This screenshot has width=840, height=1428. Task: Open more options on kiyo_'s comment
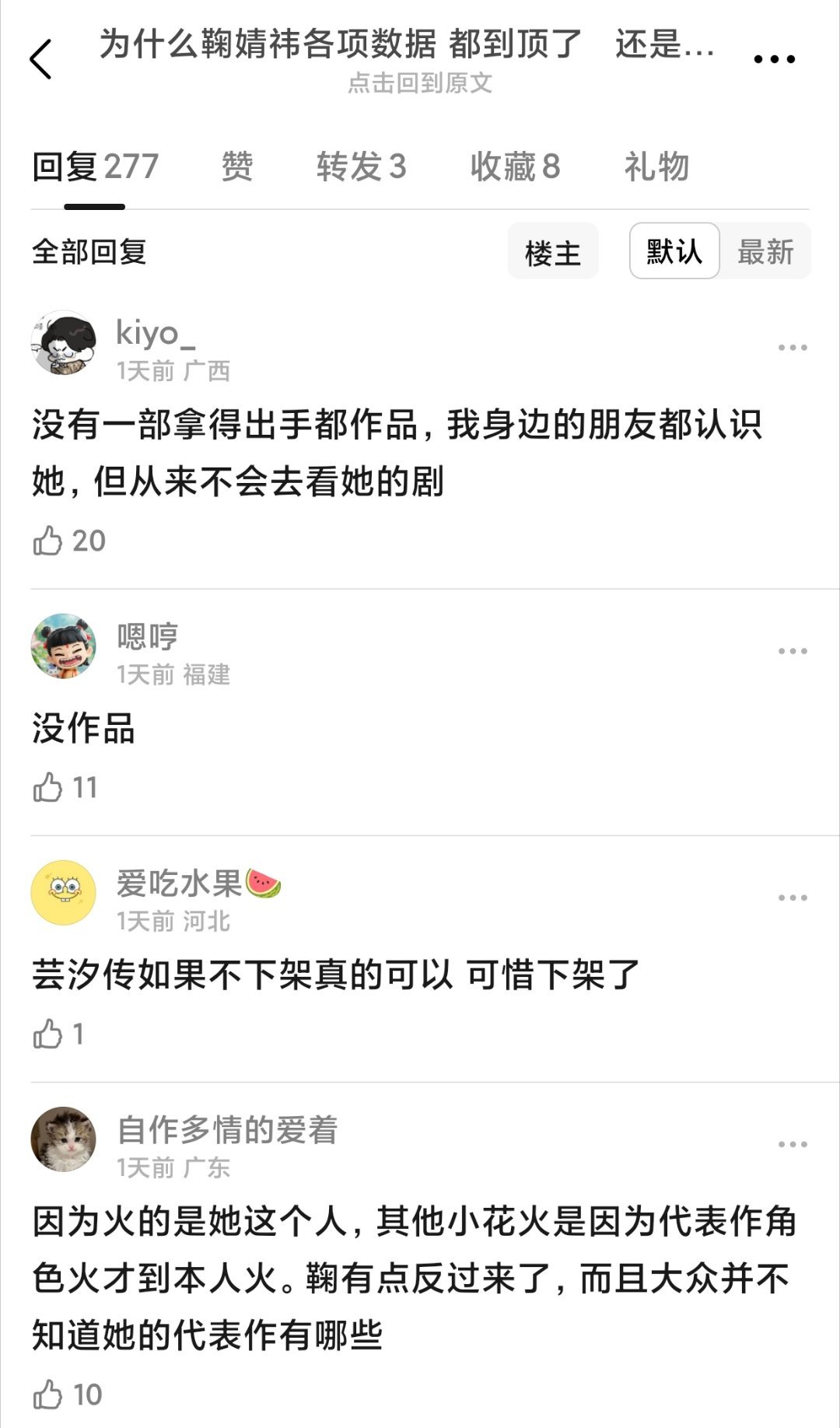pyautogui.click(x=793, y=348)
